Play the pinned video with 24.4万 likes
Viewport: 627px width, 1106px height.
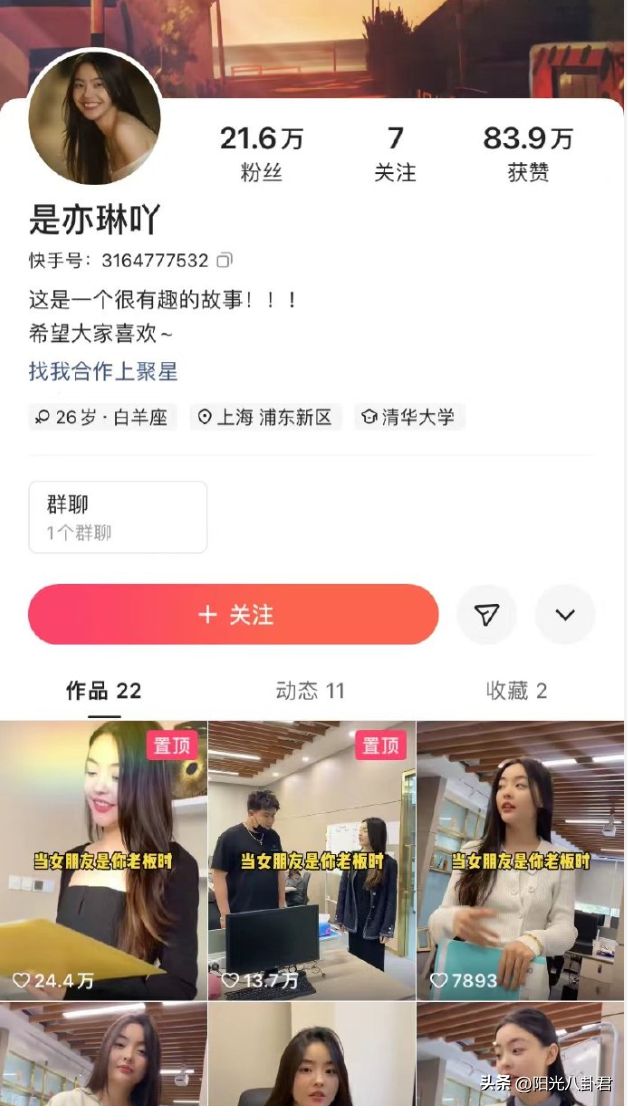tap(103, 860)
